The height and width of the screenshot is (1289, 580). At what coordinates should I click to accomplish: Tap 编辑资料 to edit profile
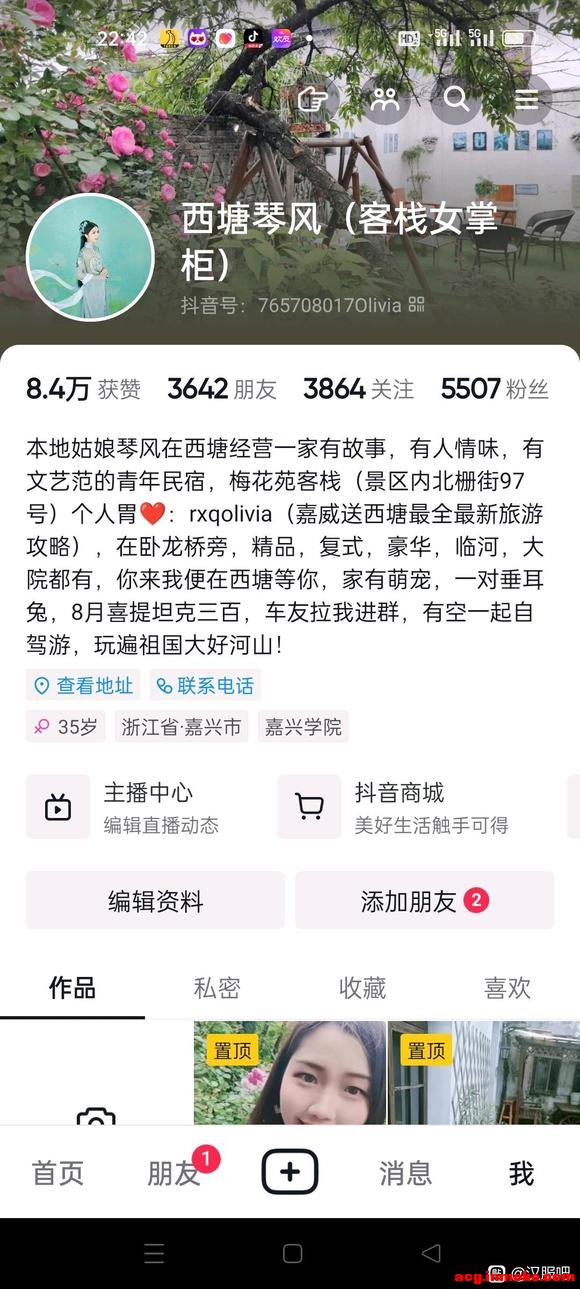tap(155, 900)
